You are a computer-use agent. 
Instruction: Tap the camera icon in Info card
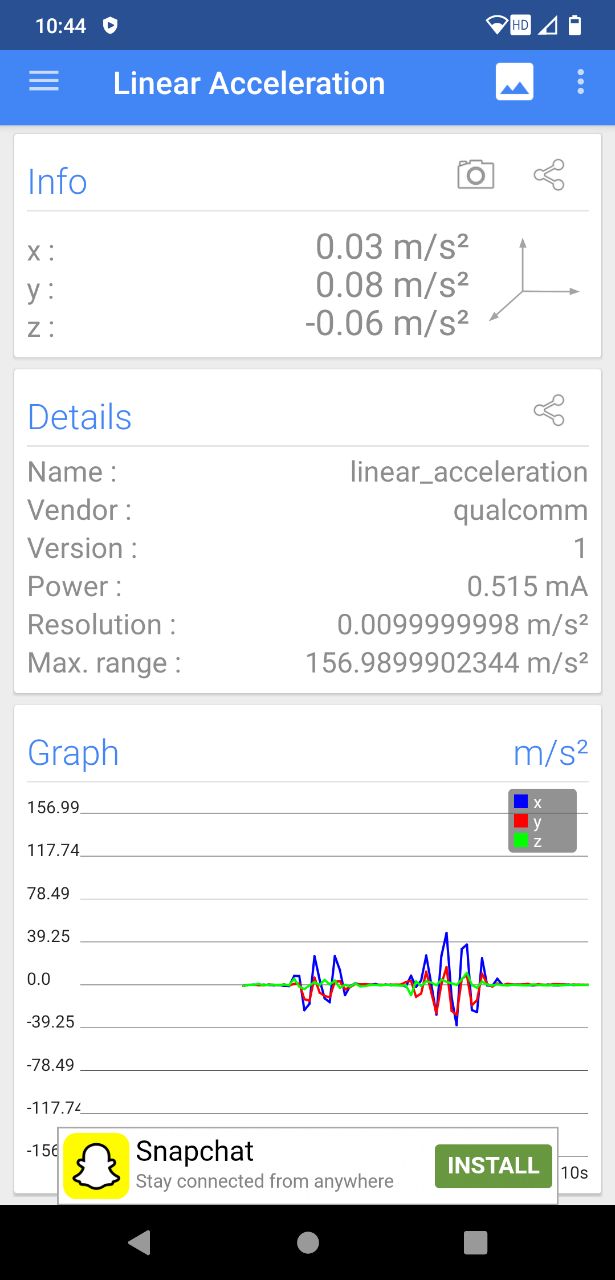click(x=476, y=174)
